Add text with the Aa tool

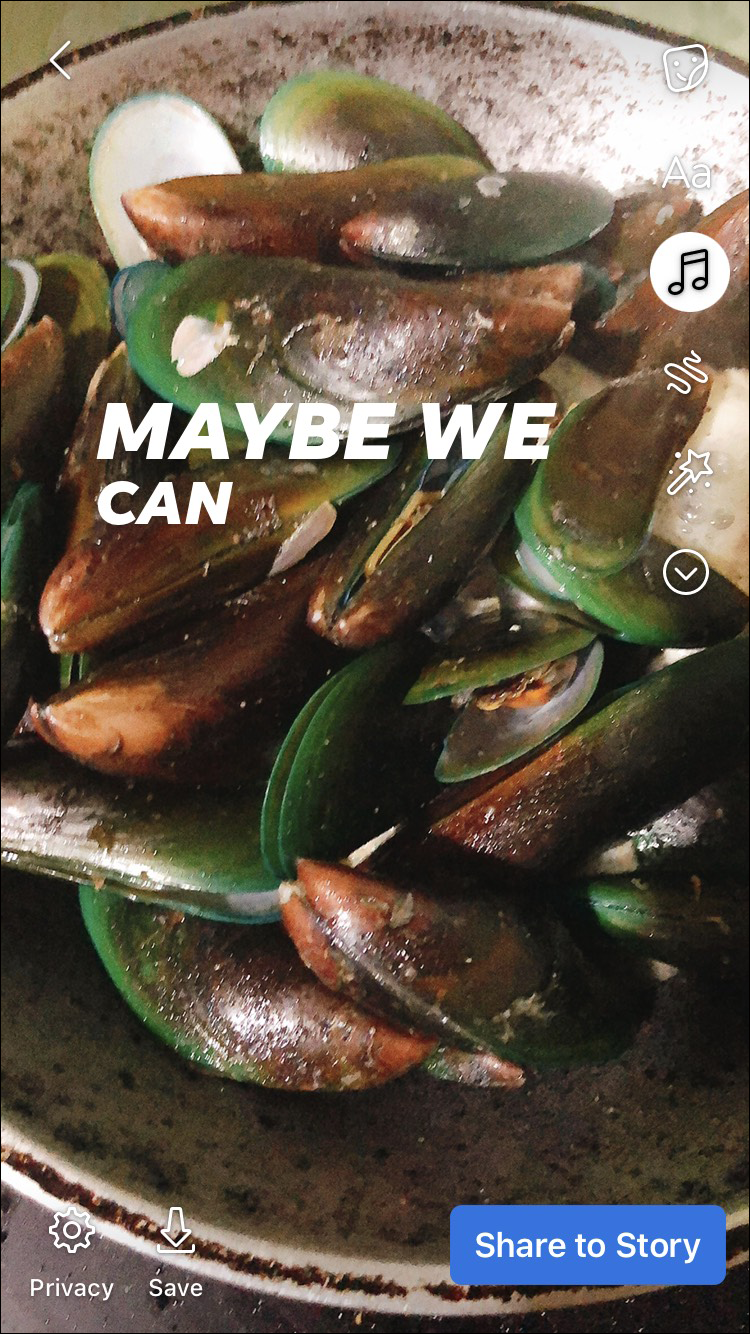click(686, 173)
